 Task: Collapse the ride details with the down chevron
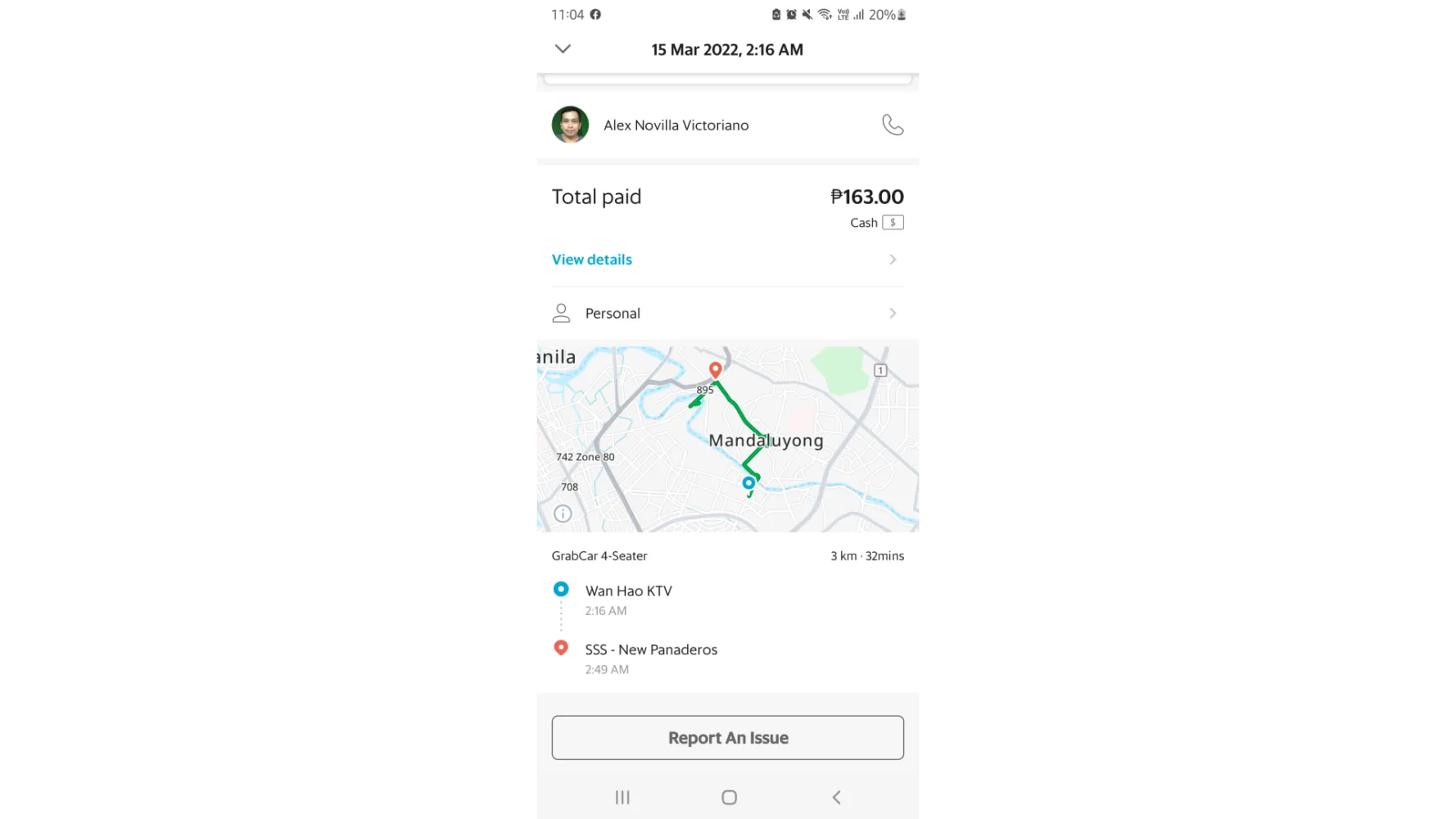[x=563, y=48]
